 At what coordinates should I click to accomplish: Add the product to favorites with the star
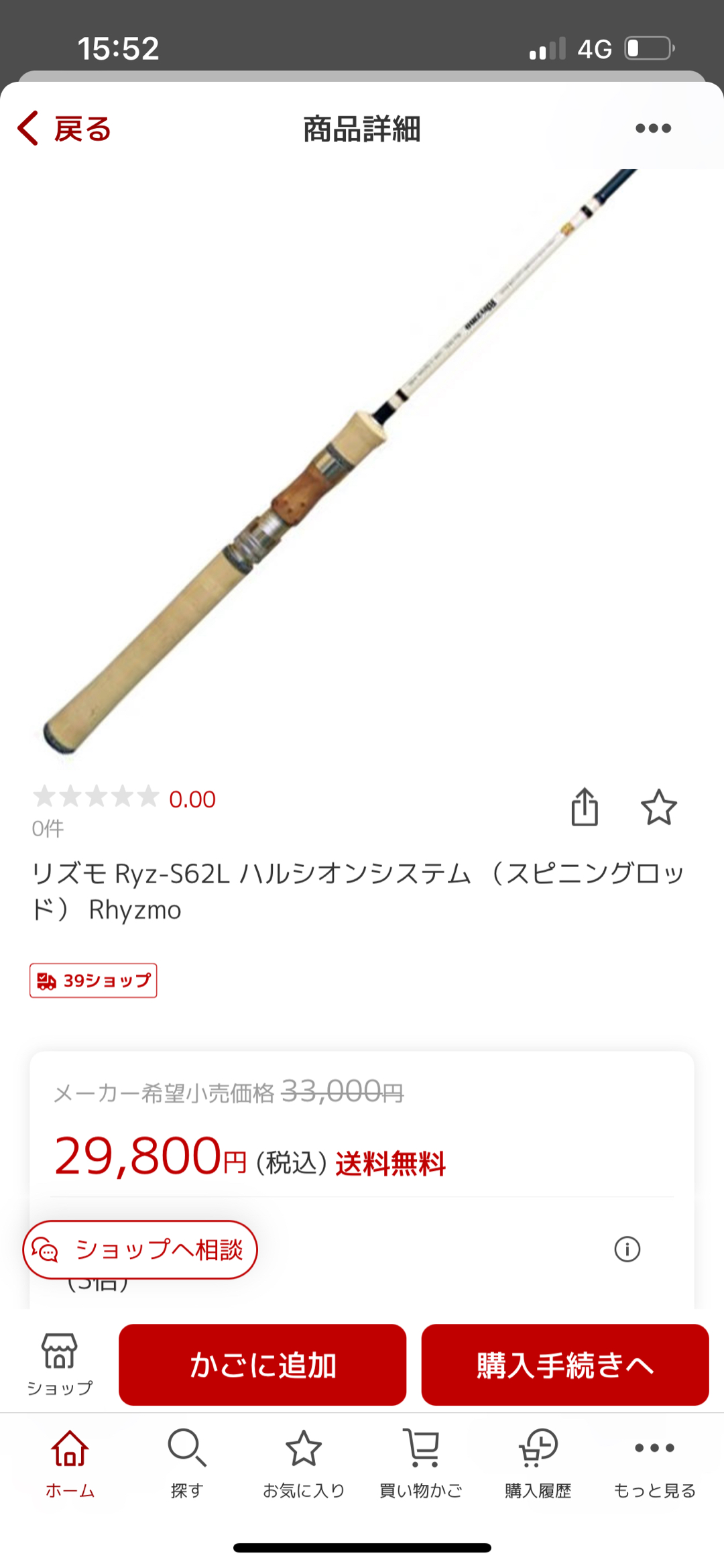(658, 807)
